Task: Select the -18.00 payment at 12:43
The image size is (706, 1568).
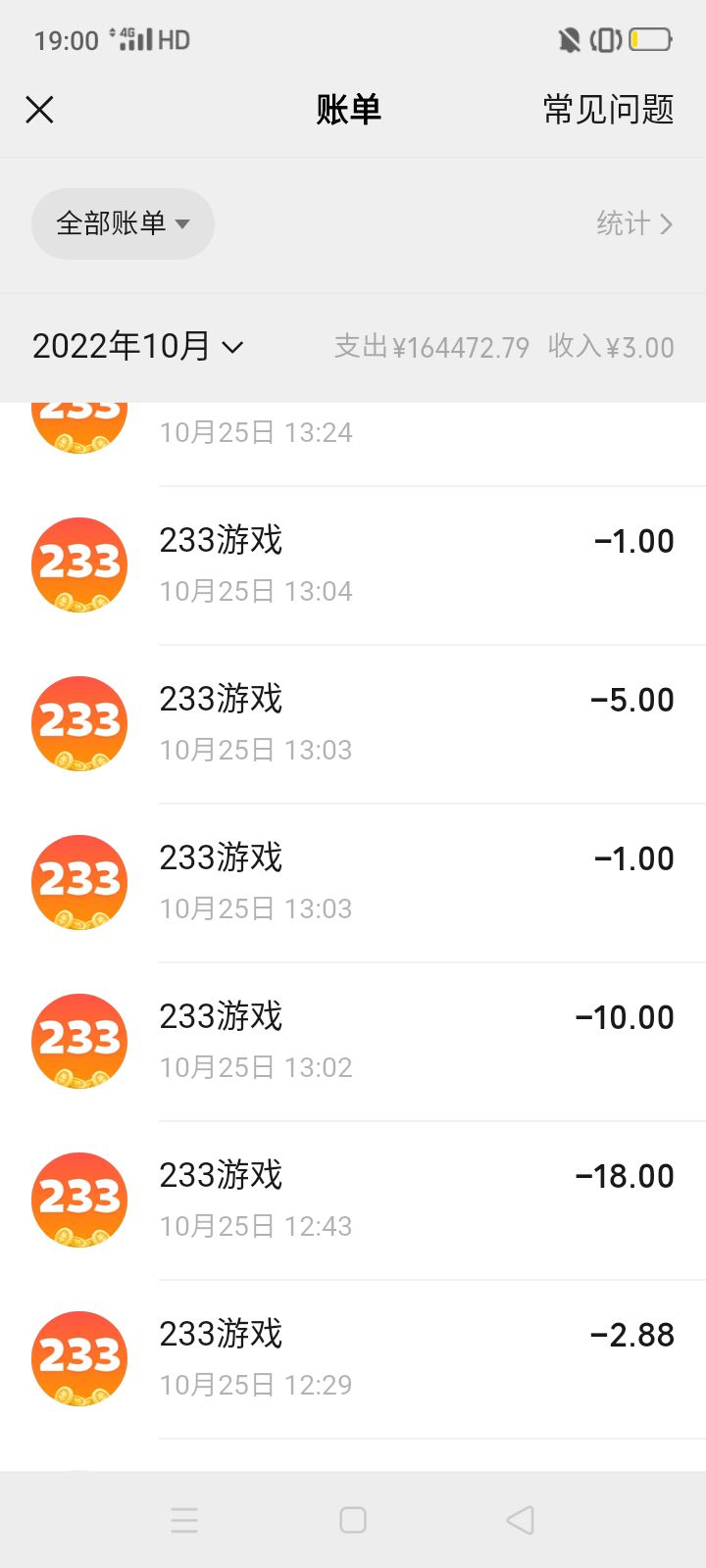Action: pyautogui.click(x=392, y=1200)
